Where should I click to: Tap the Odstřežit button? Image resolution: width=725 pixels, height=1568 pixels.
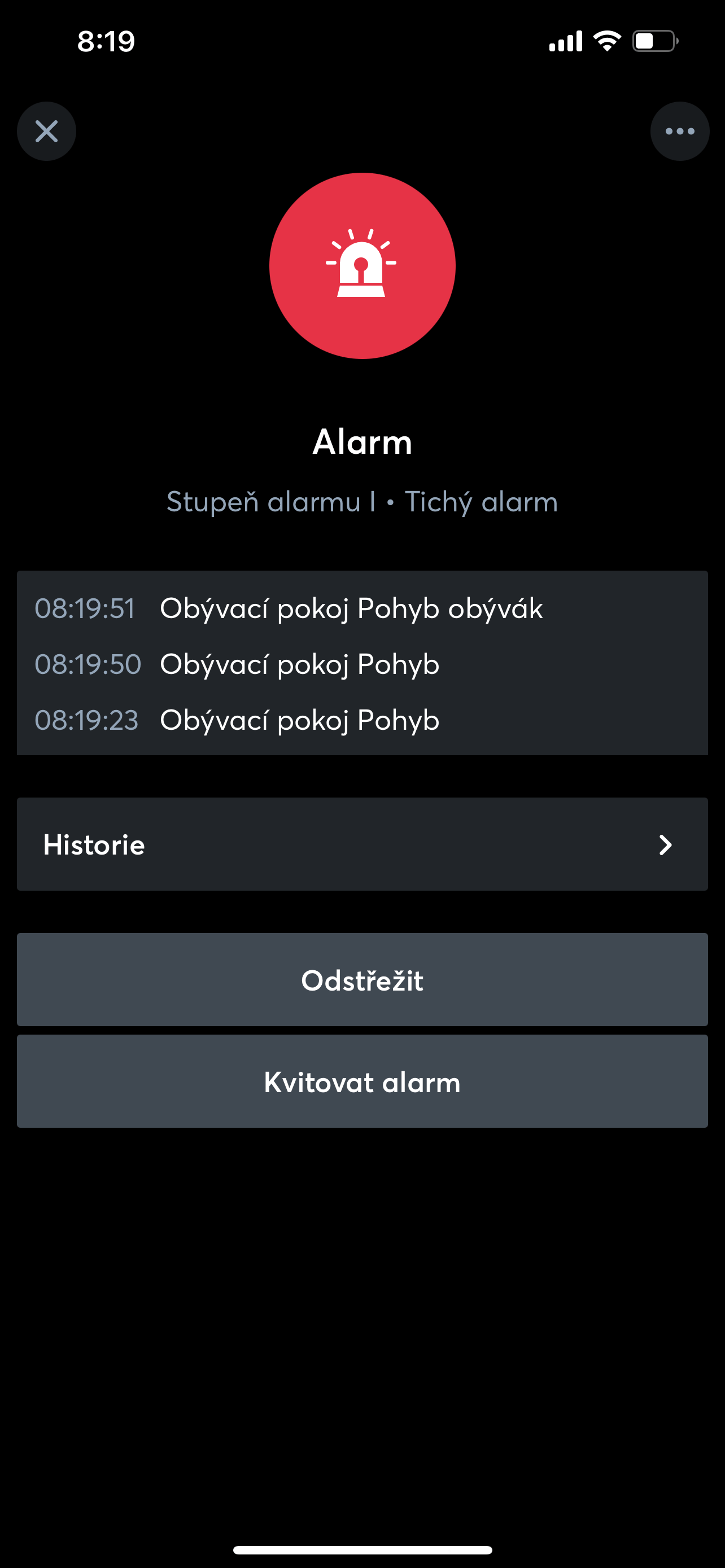pos(362,980)
